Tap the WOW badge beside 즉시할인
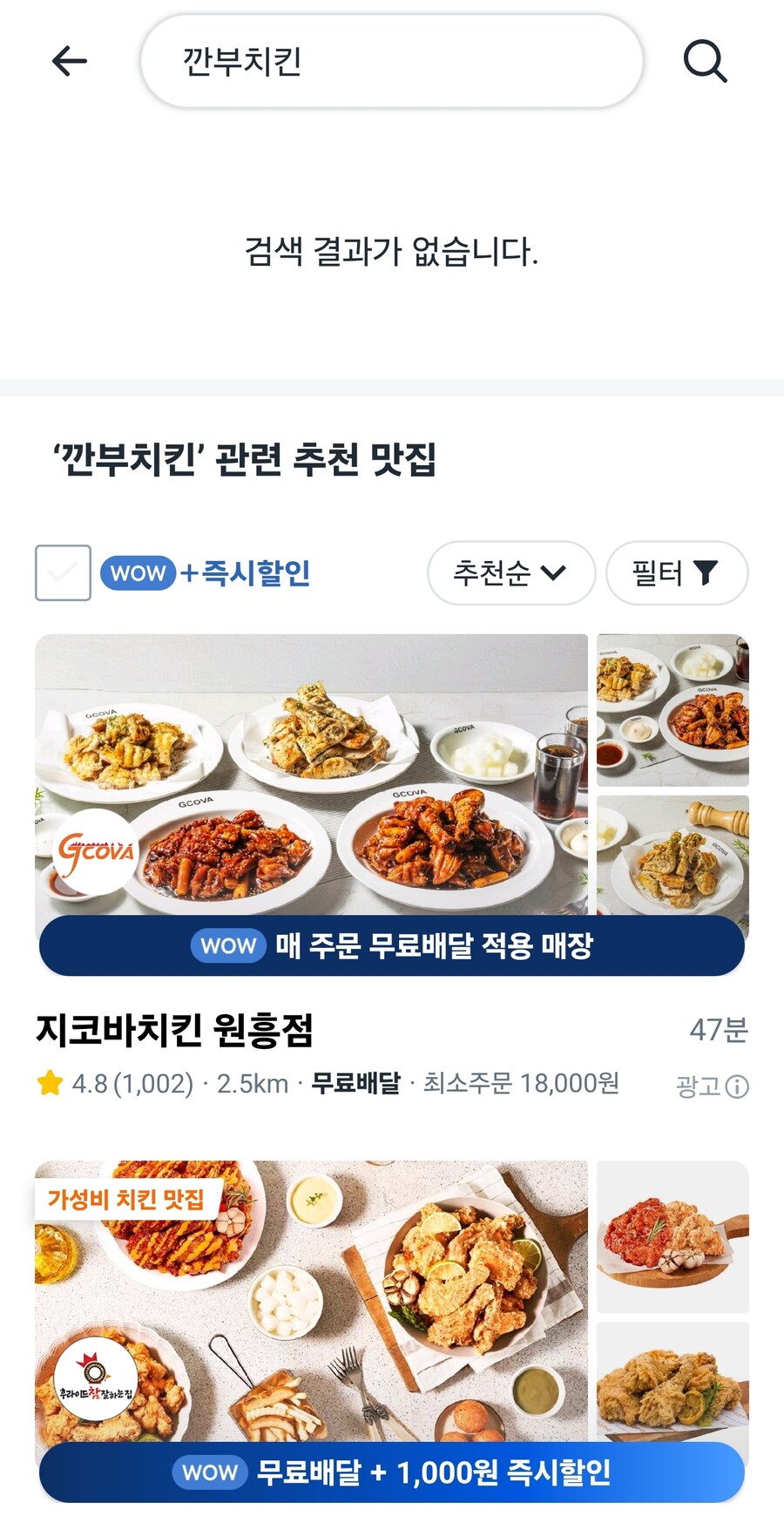 tap(137, 572)
